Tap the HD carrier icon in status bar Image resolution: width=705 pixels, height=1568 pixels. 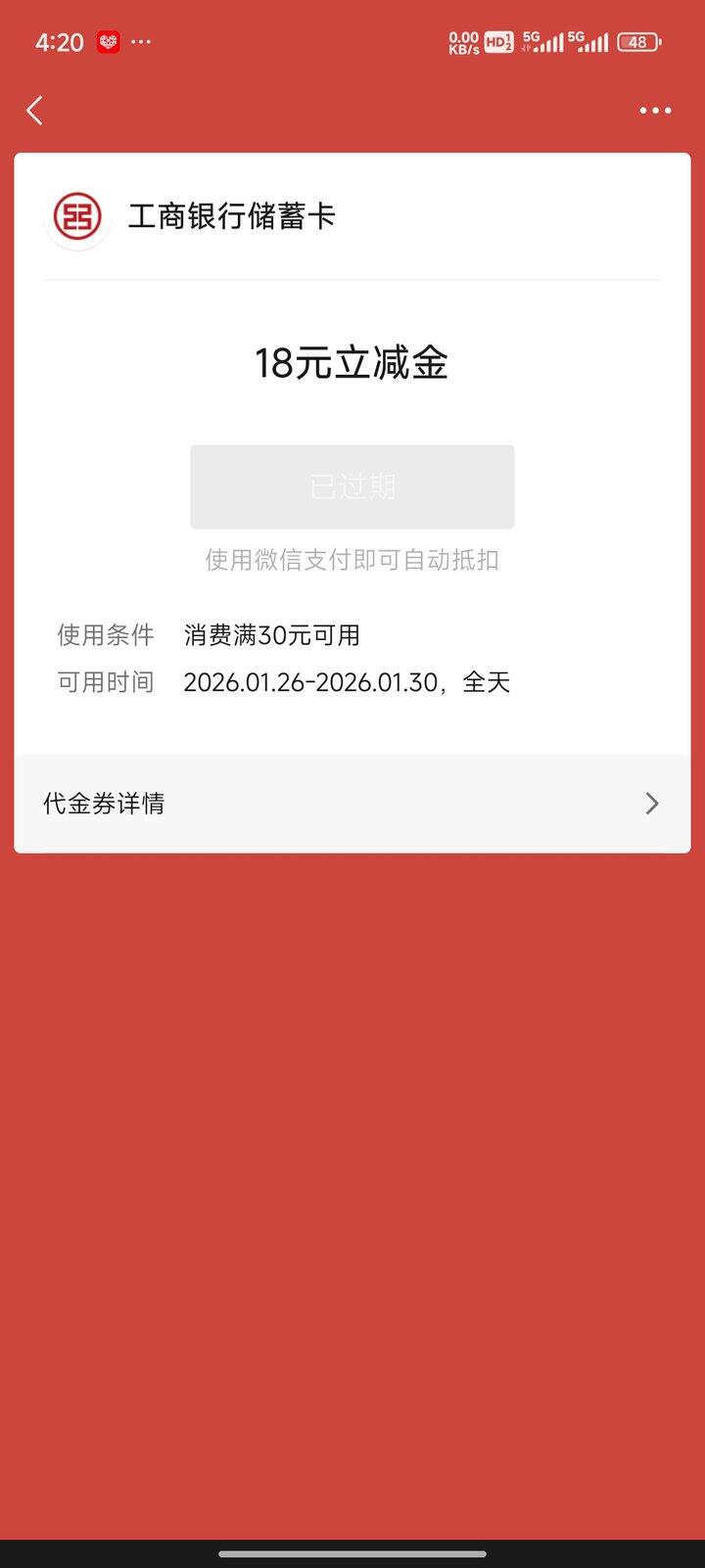(x=496, y=41)
